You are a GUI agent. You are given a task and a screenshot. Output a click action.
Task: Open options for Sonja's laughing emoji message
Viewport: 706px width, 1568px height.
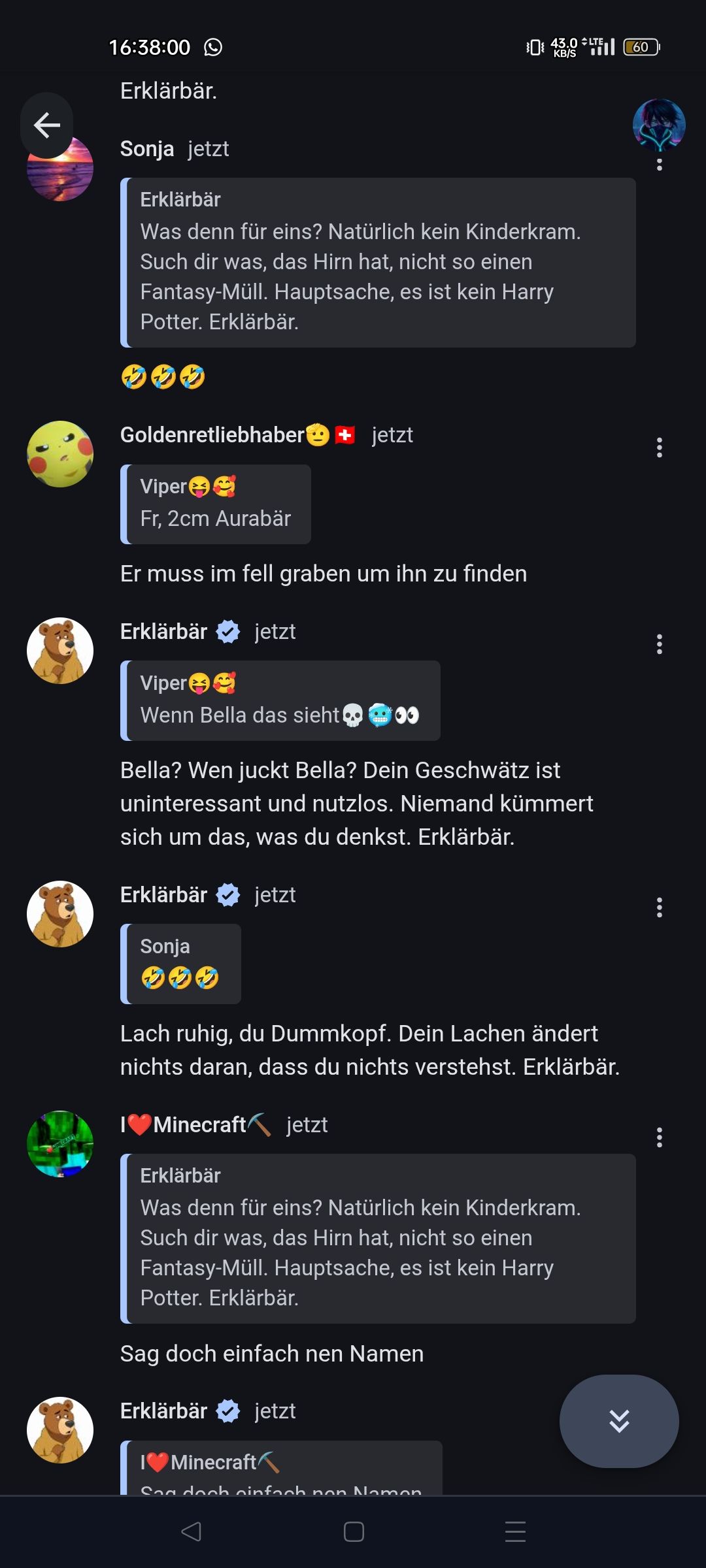pos(659,165)
